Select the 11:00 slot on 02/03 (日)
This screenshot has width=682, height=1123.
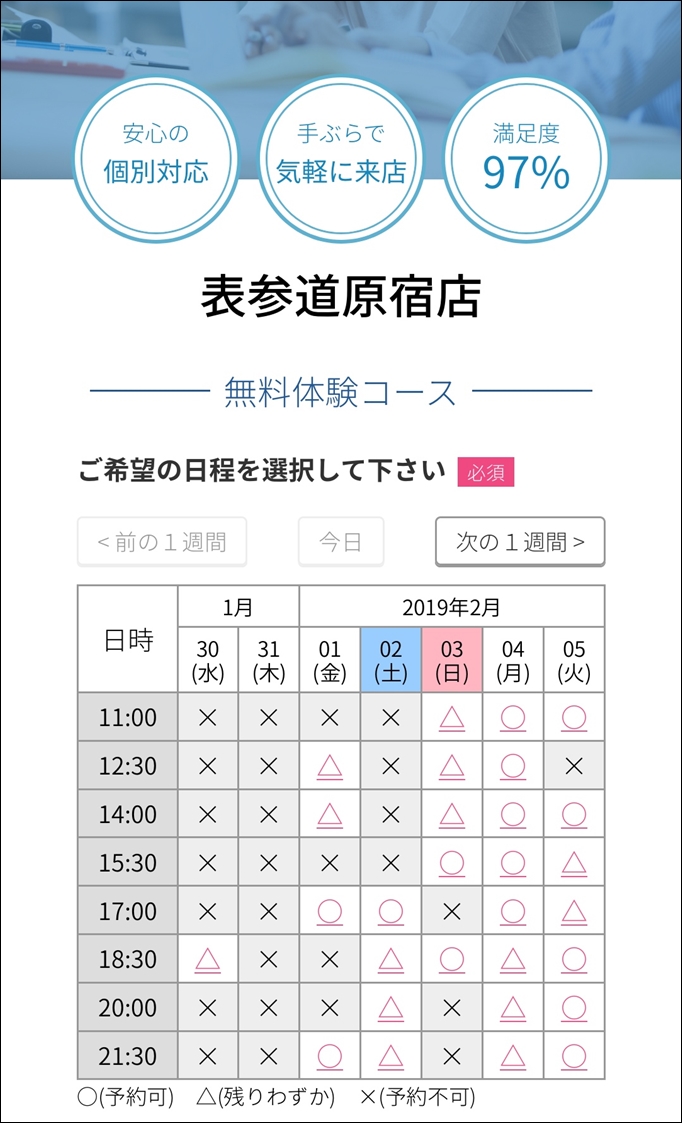click(452, 717)
